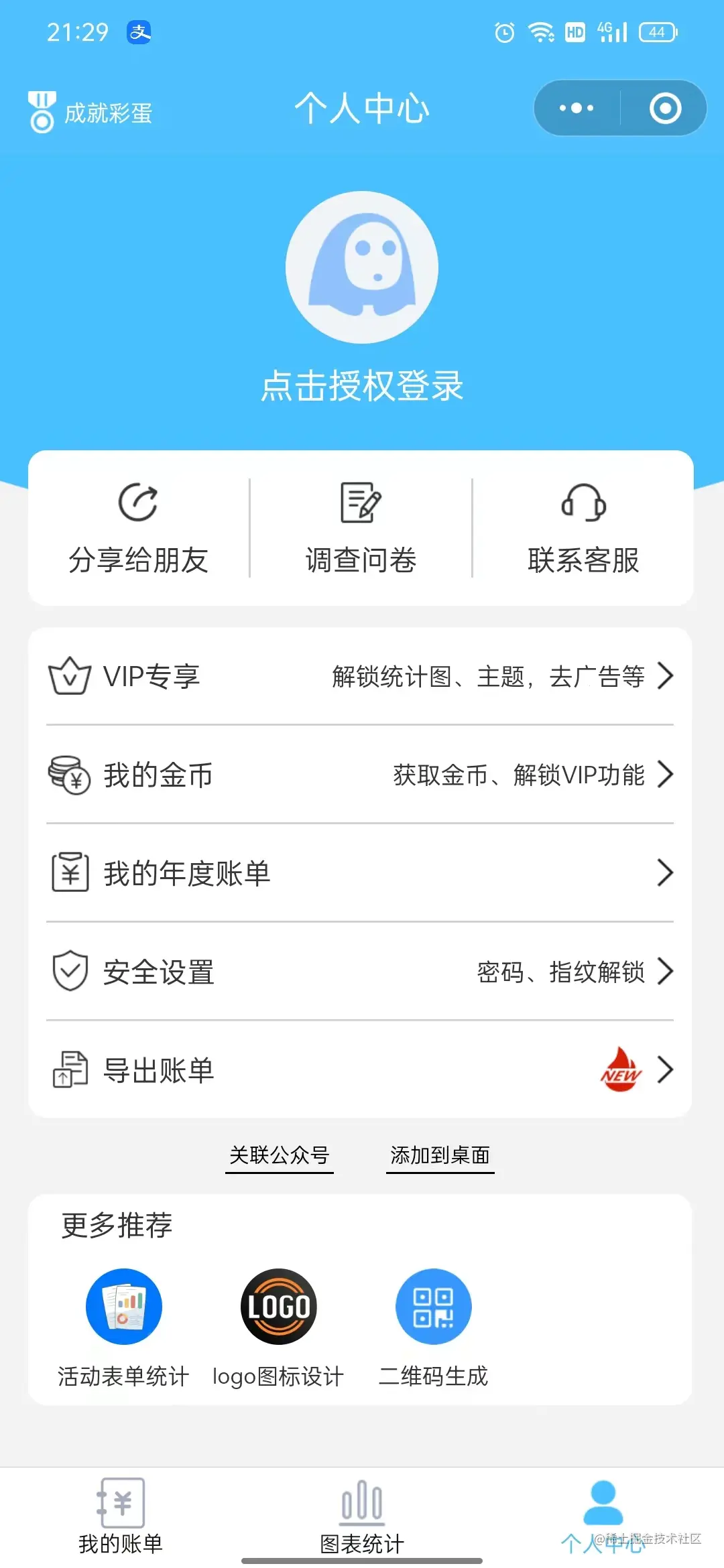Open 我的年度账单 annual bill

(x=361, y=873)
